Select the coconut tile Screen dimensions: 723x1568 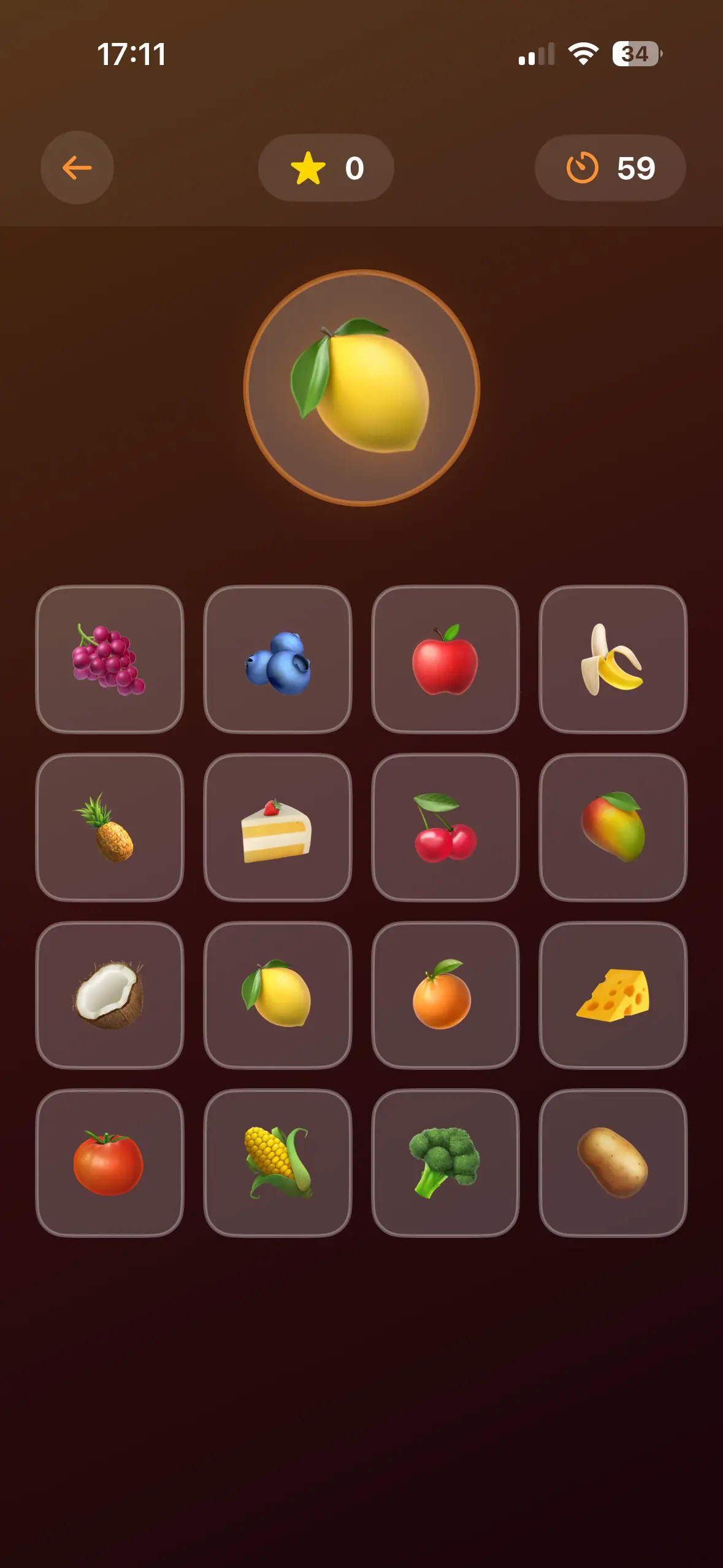110,995
